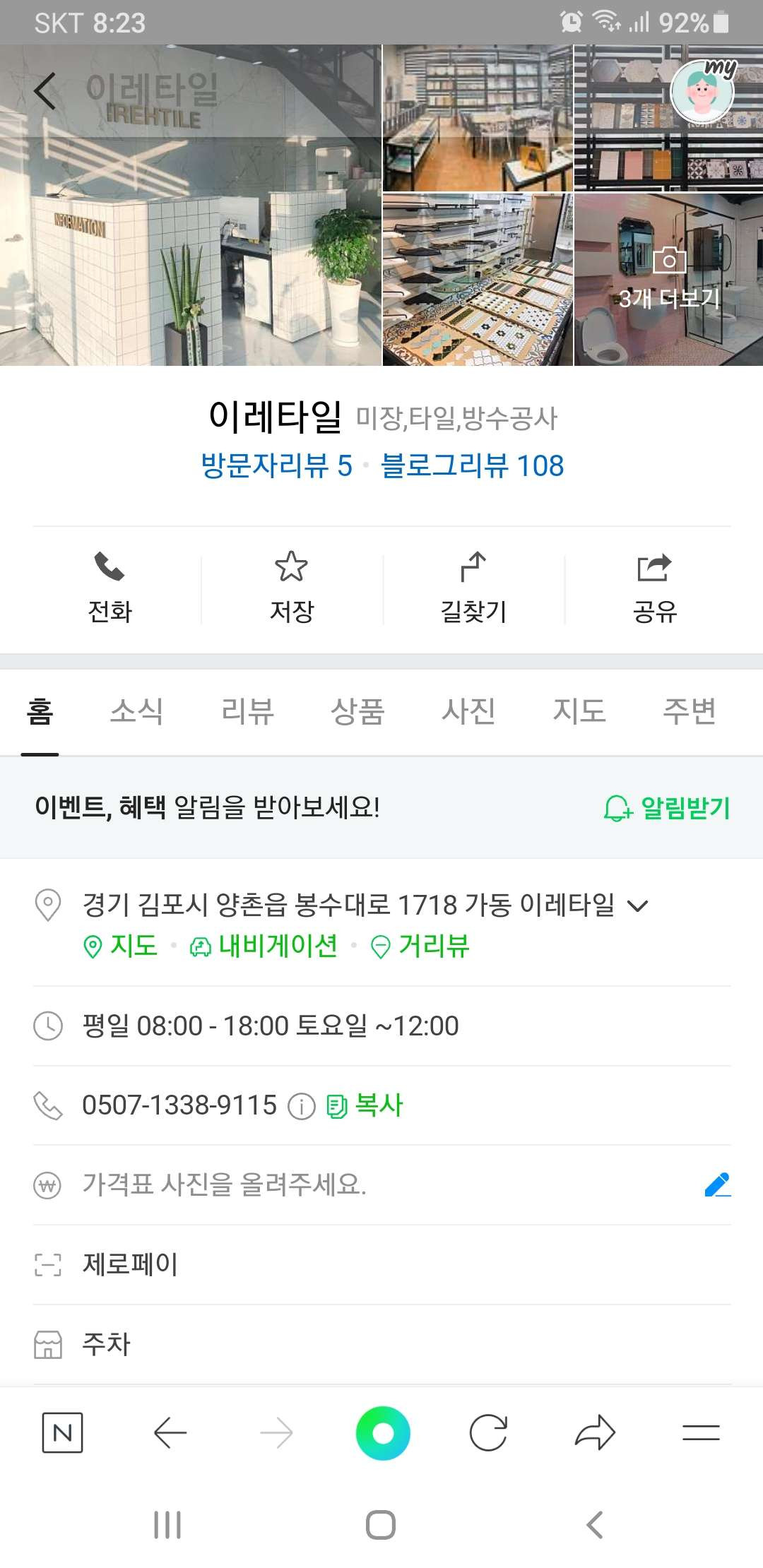View 3개 더보기 photos
763x1568 pixels.
668,280
